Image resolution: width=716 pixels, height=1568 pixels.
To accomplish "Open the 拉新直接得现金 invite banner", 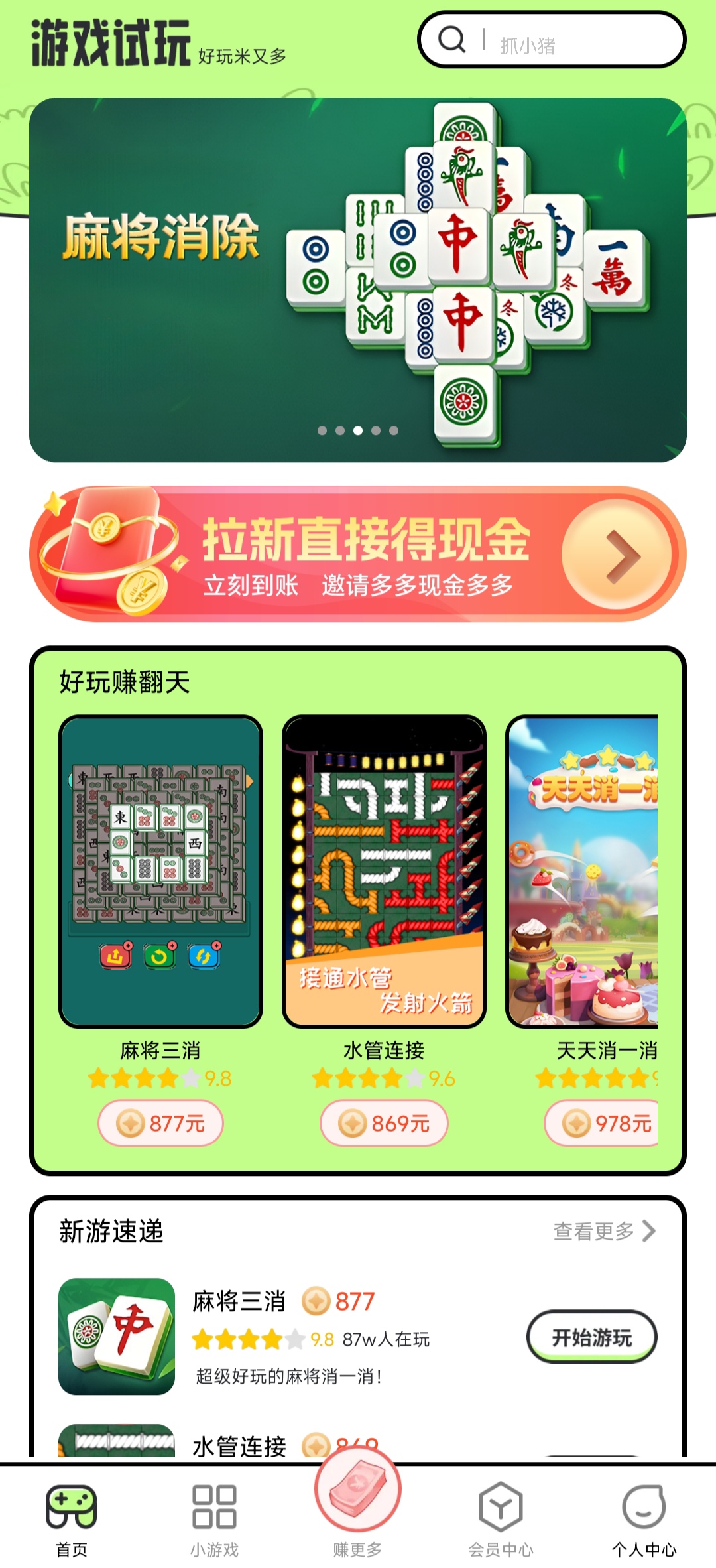I will [358, 554].
